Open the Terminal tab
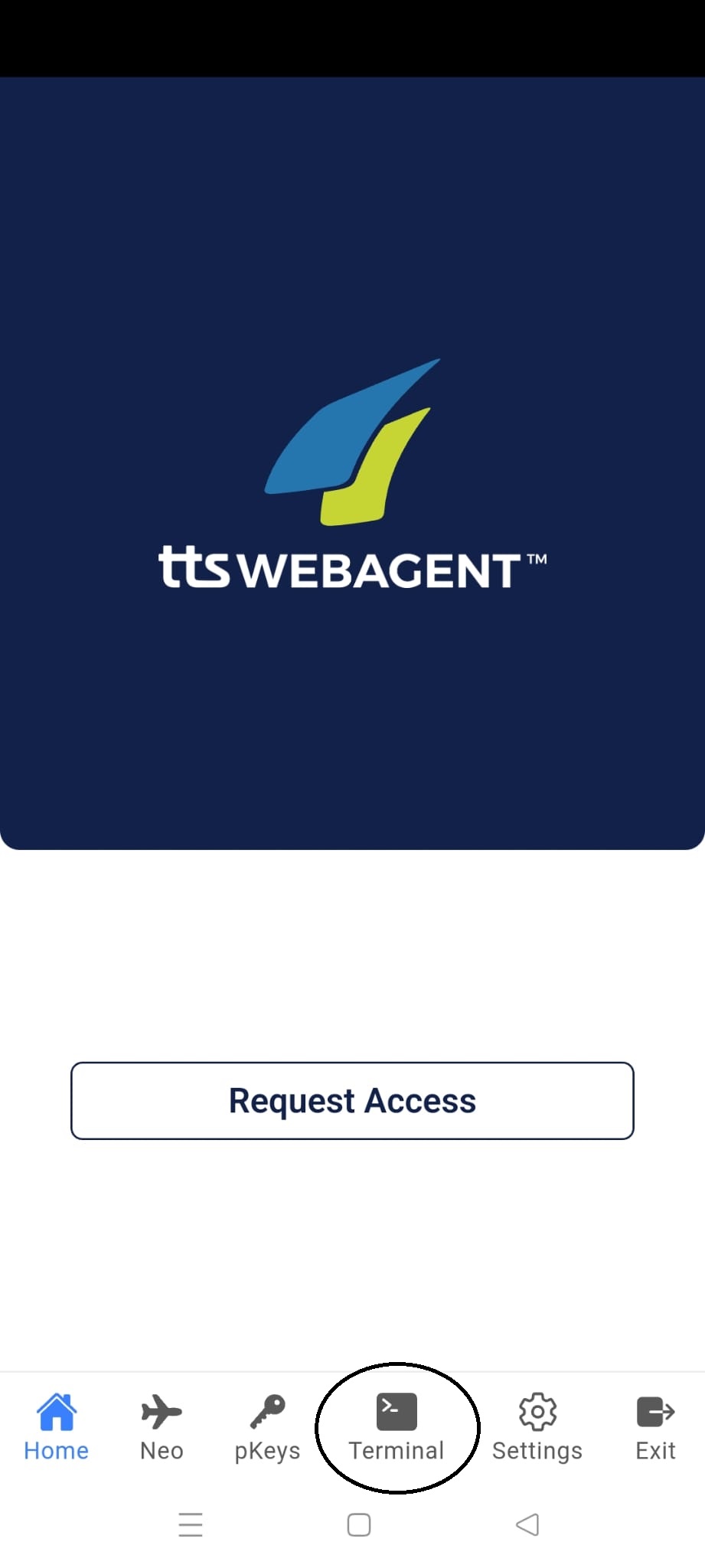This screenshot has height=1568, width=705. [397, 1427]
